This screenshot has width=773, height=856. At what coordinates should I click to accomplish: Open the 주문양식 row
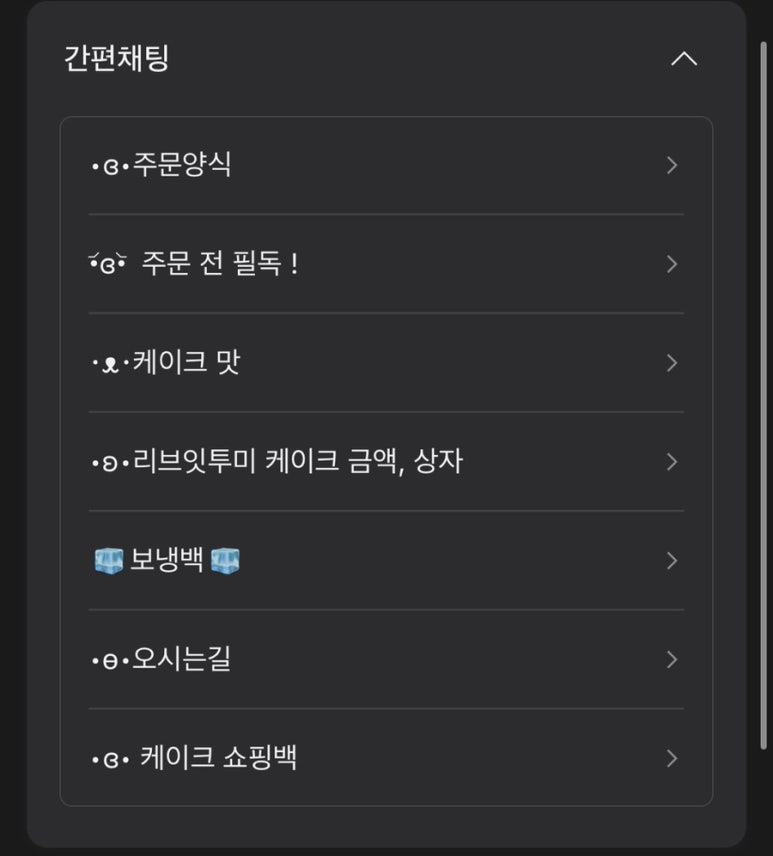click(x=385, y=165)
